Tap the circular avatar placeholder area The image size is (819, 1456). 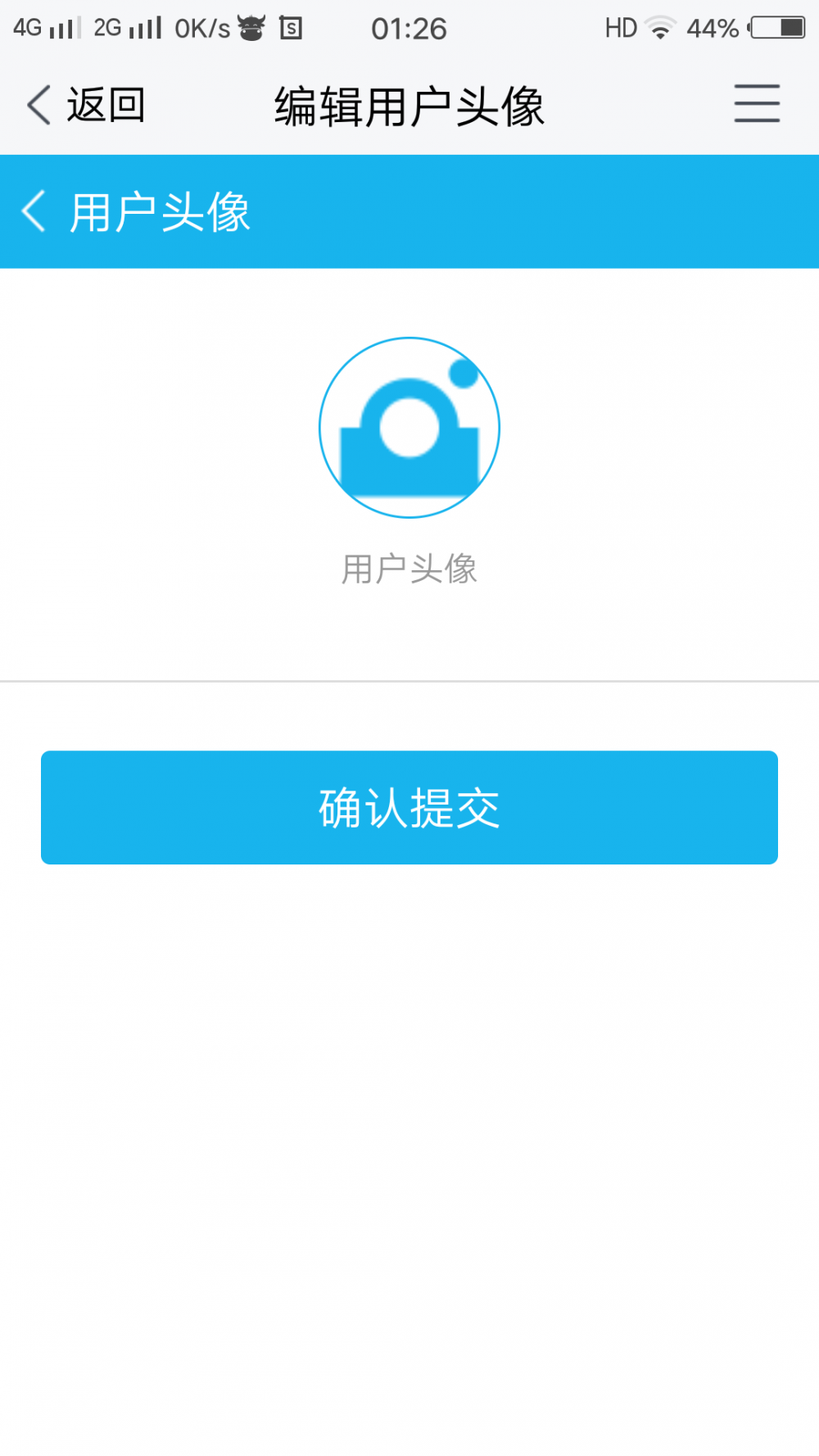[x=409, y=426]
